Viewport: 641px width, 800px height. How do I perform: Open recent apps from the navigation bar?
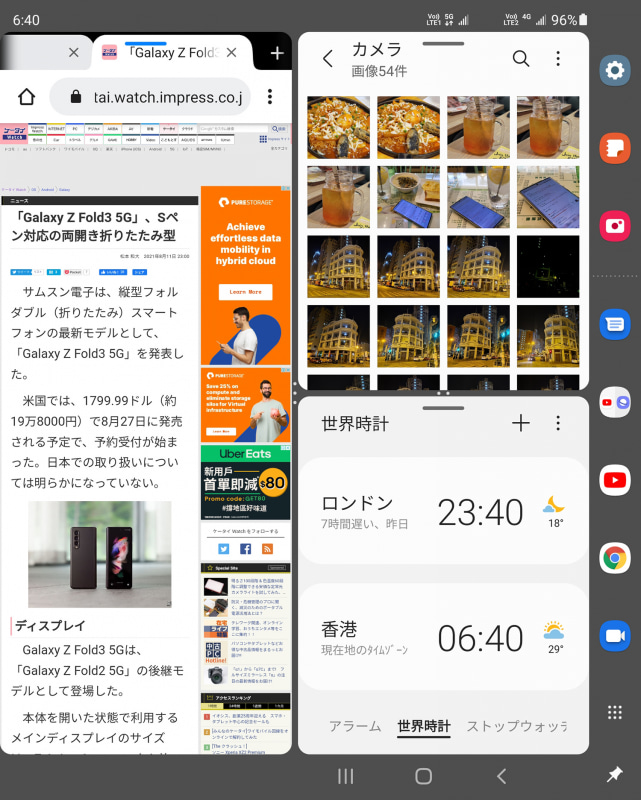point(346,776)
